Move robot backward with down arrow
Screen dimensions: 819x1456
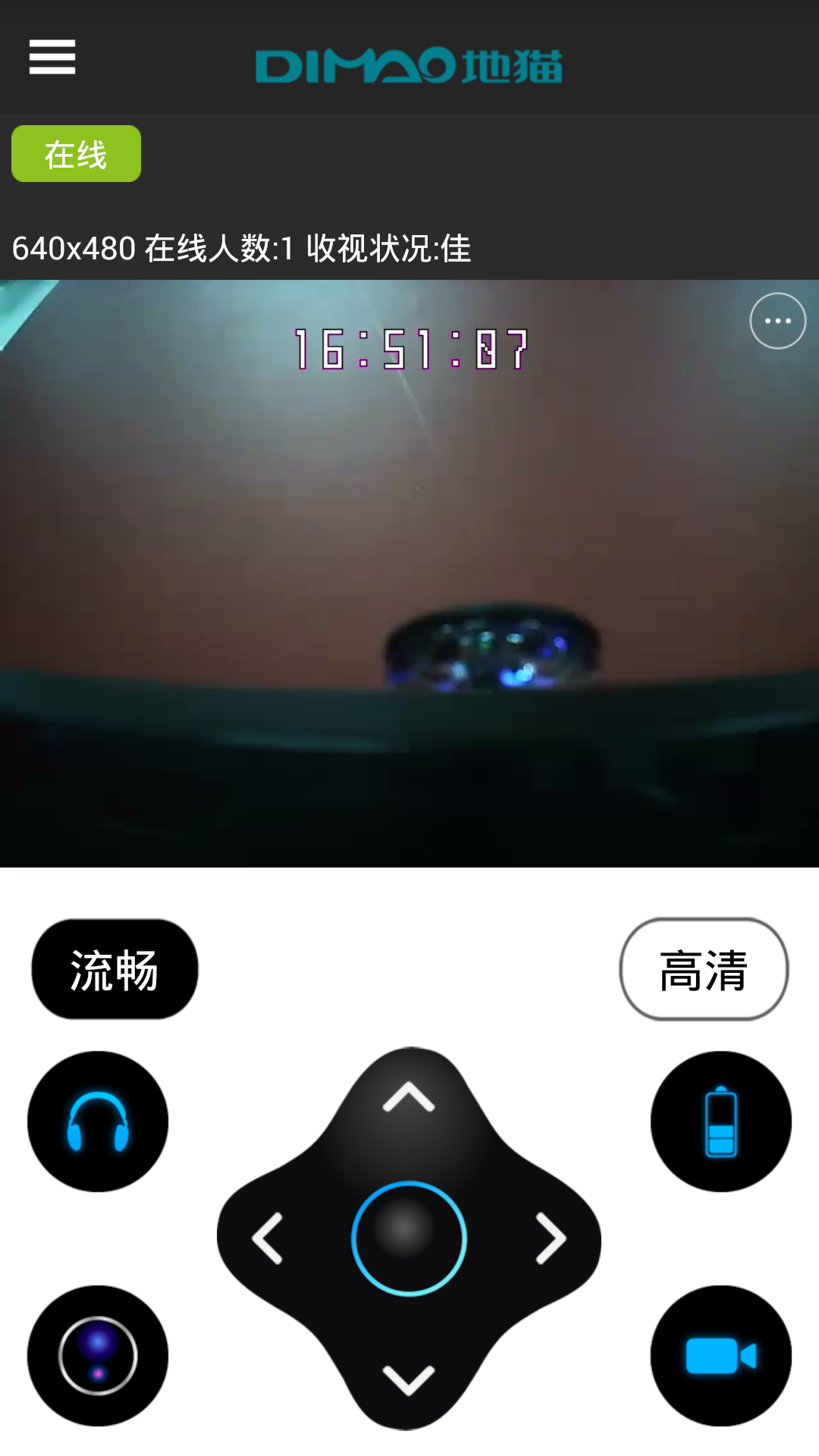tap(409, 1379)
